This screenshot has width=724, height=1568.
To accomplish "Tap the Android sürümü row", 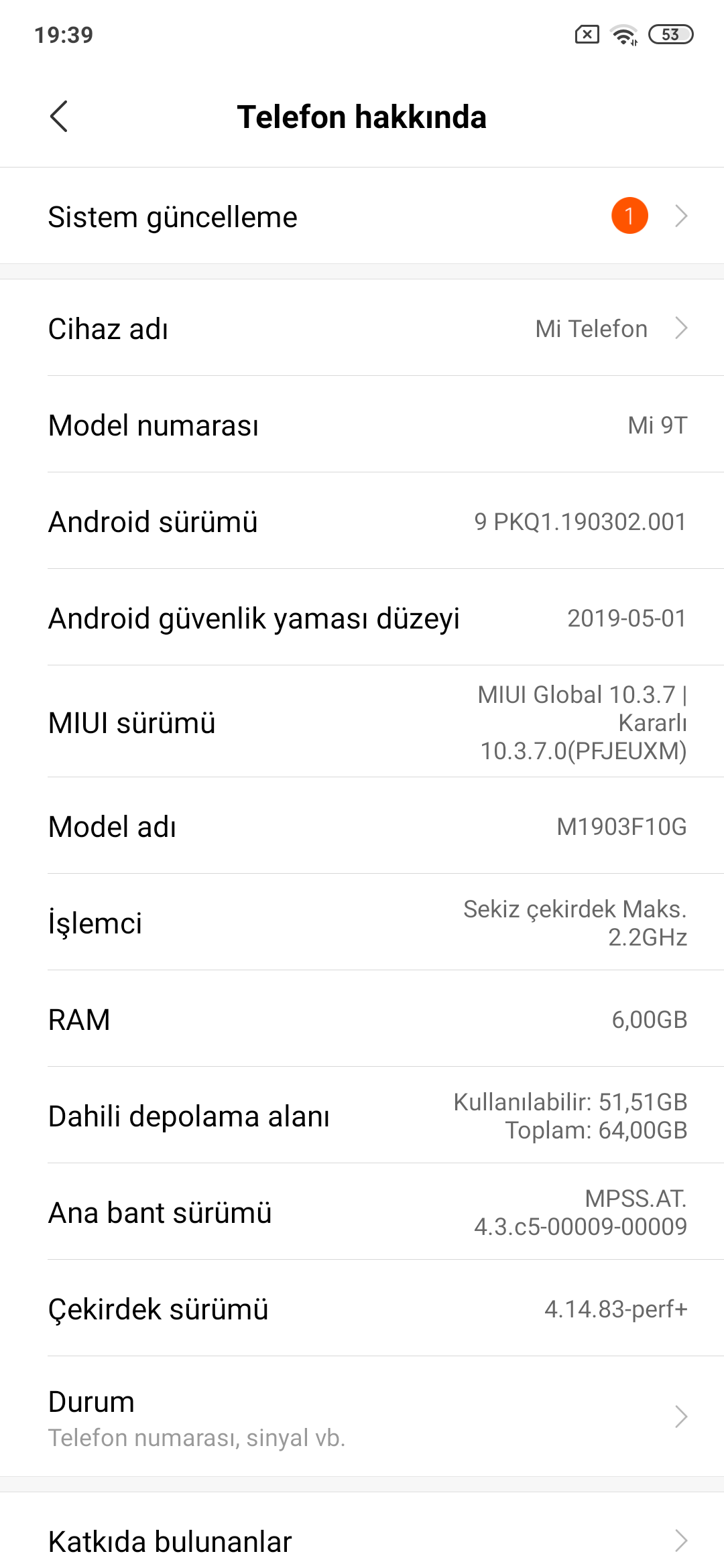I will tap(362, 521).
